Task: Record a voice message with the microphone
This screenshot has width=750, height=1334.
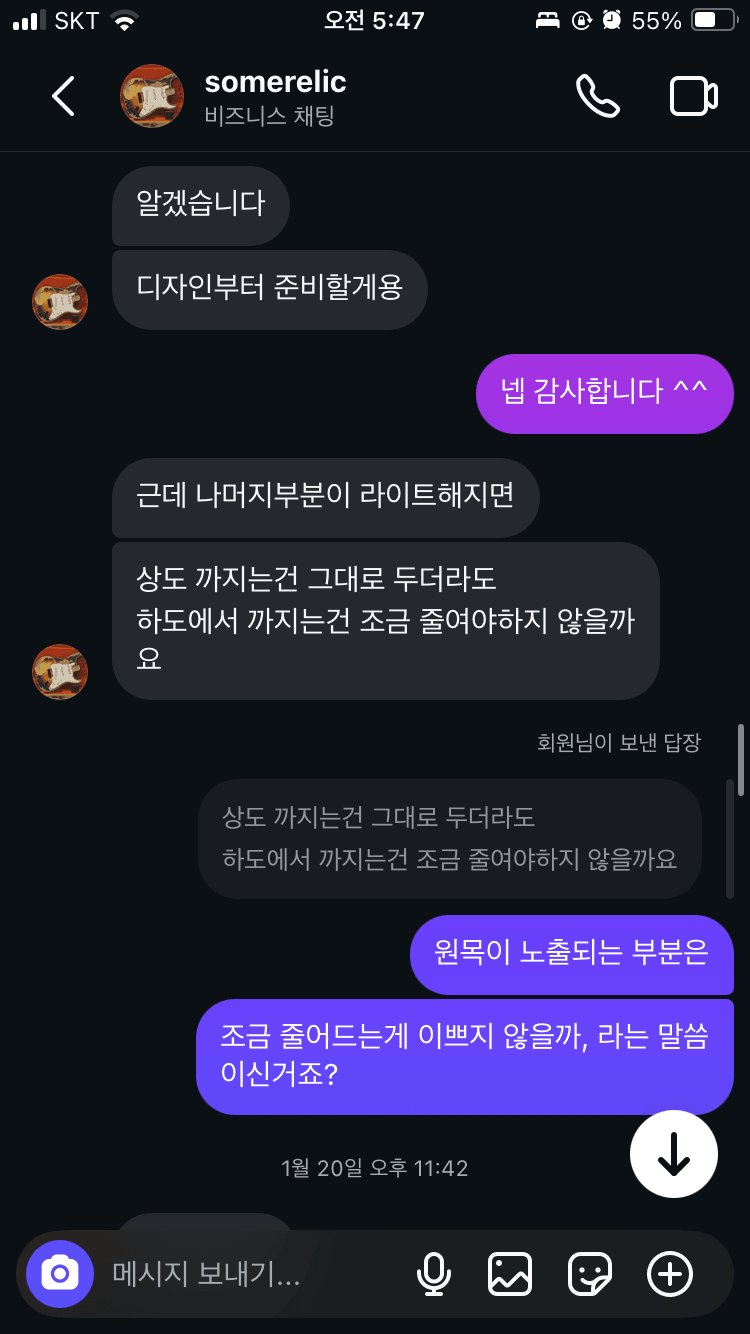Action: tap(433, 1274)
